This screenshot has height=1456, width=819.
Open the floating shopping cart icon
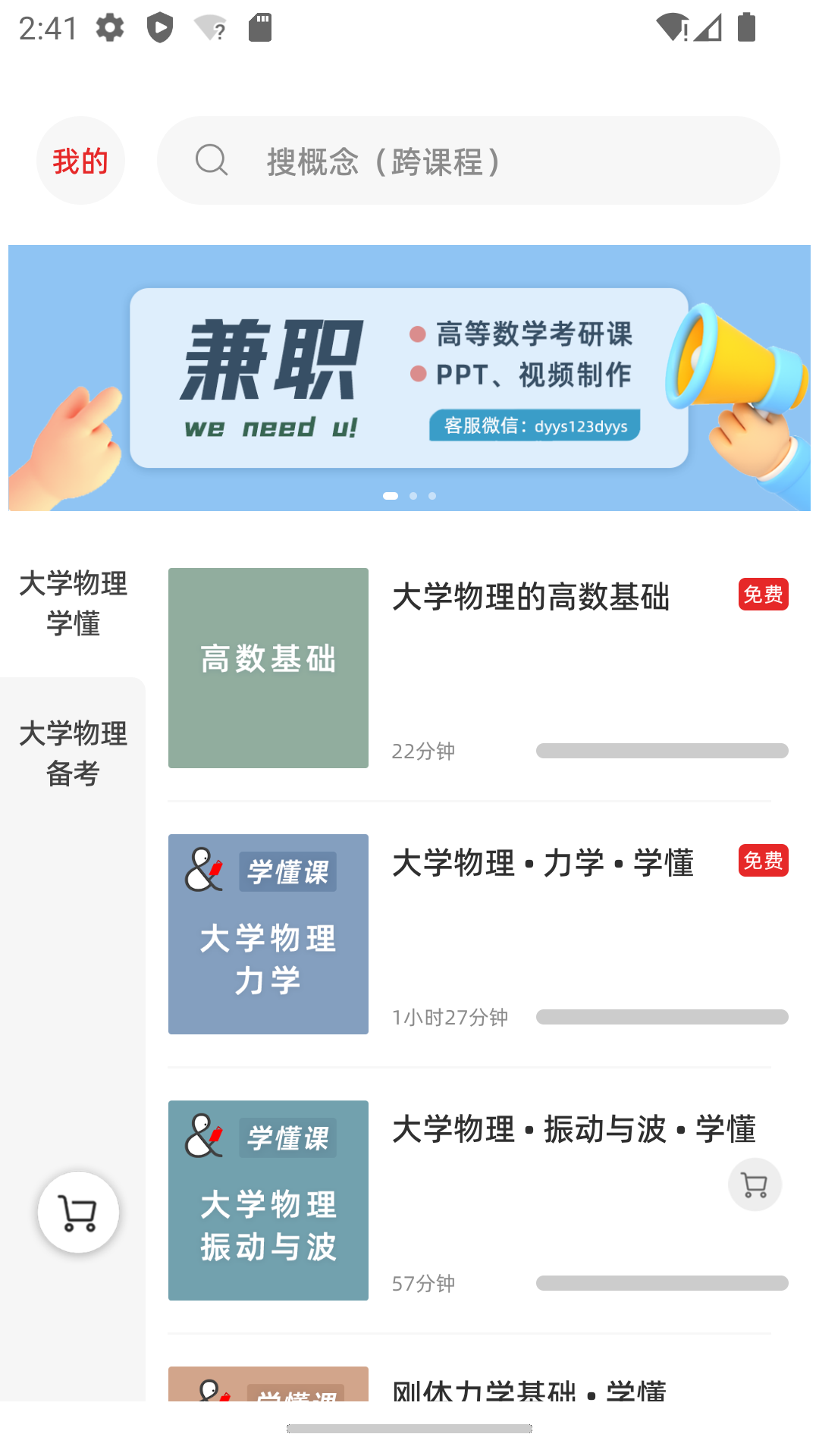[78, 1212]
